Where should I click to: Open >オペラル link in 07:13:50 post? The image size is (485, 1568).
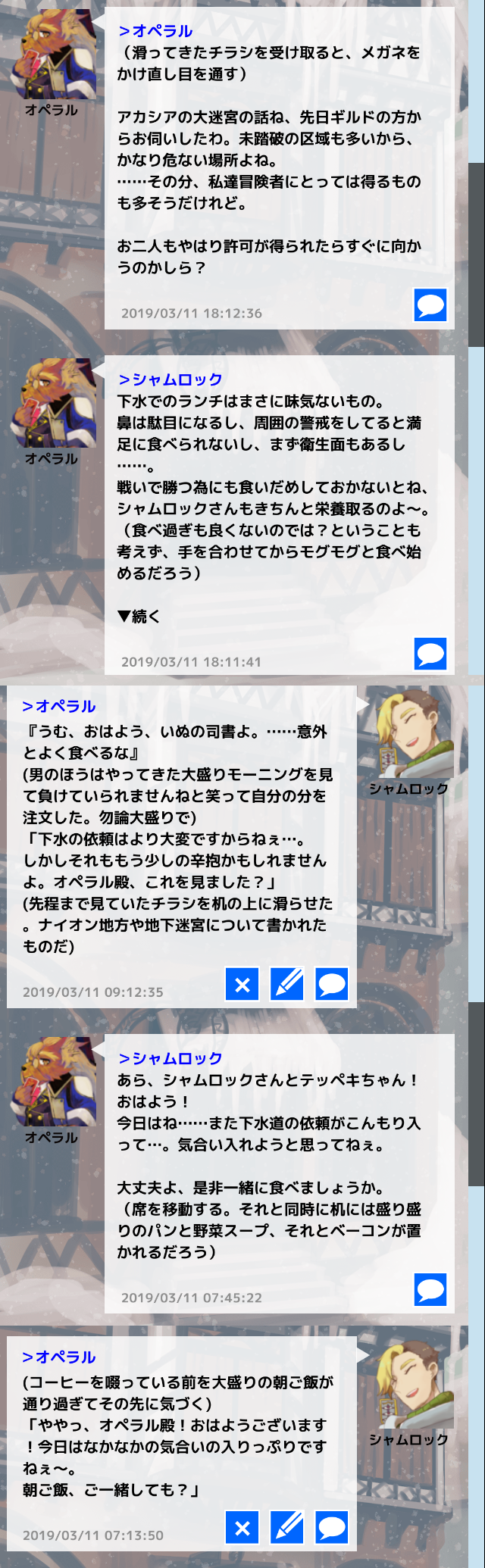(x=59, y=1357)
